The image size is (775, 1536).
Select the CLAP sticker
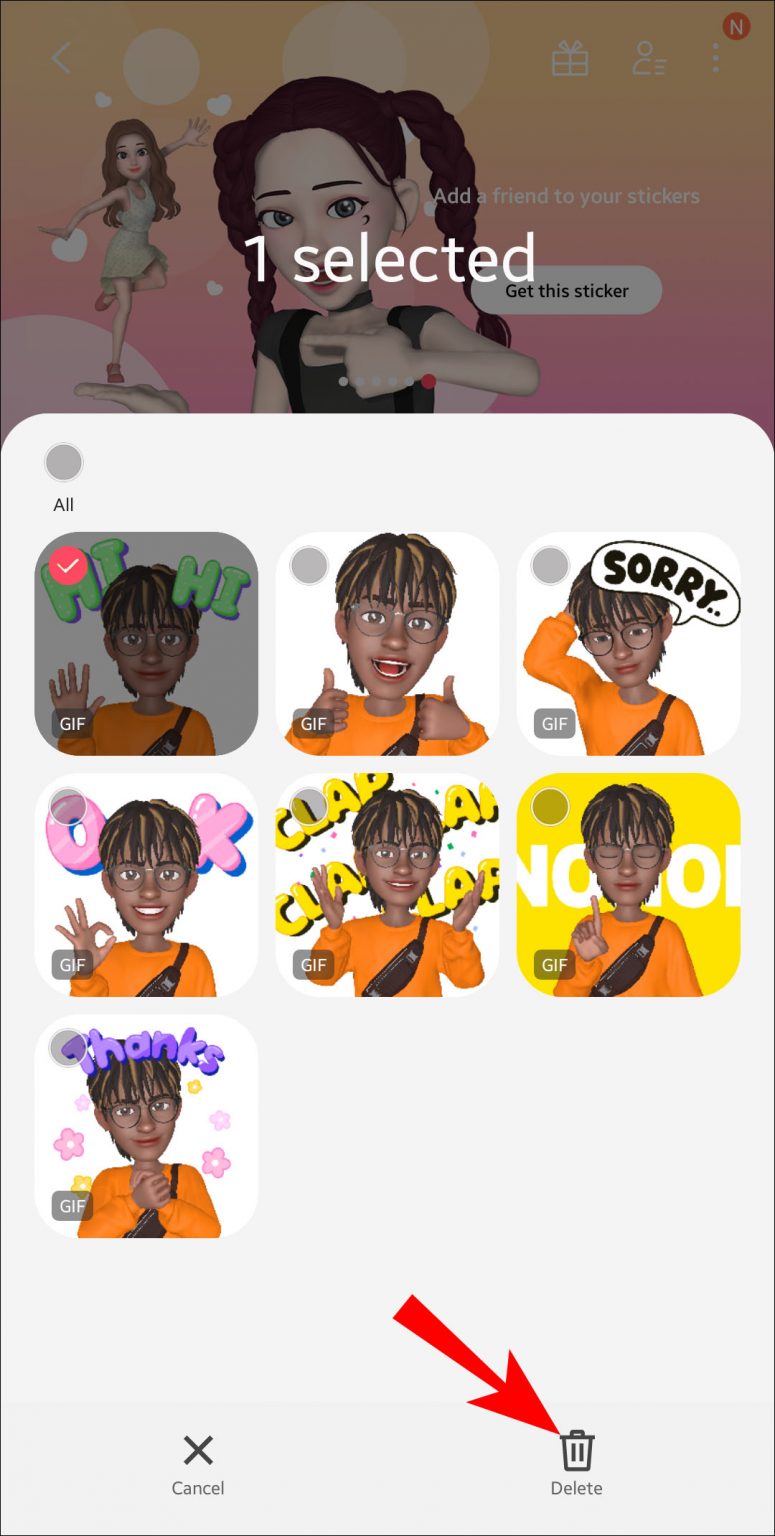click(309, 807)
